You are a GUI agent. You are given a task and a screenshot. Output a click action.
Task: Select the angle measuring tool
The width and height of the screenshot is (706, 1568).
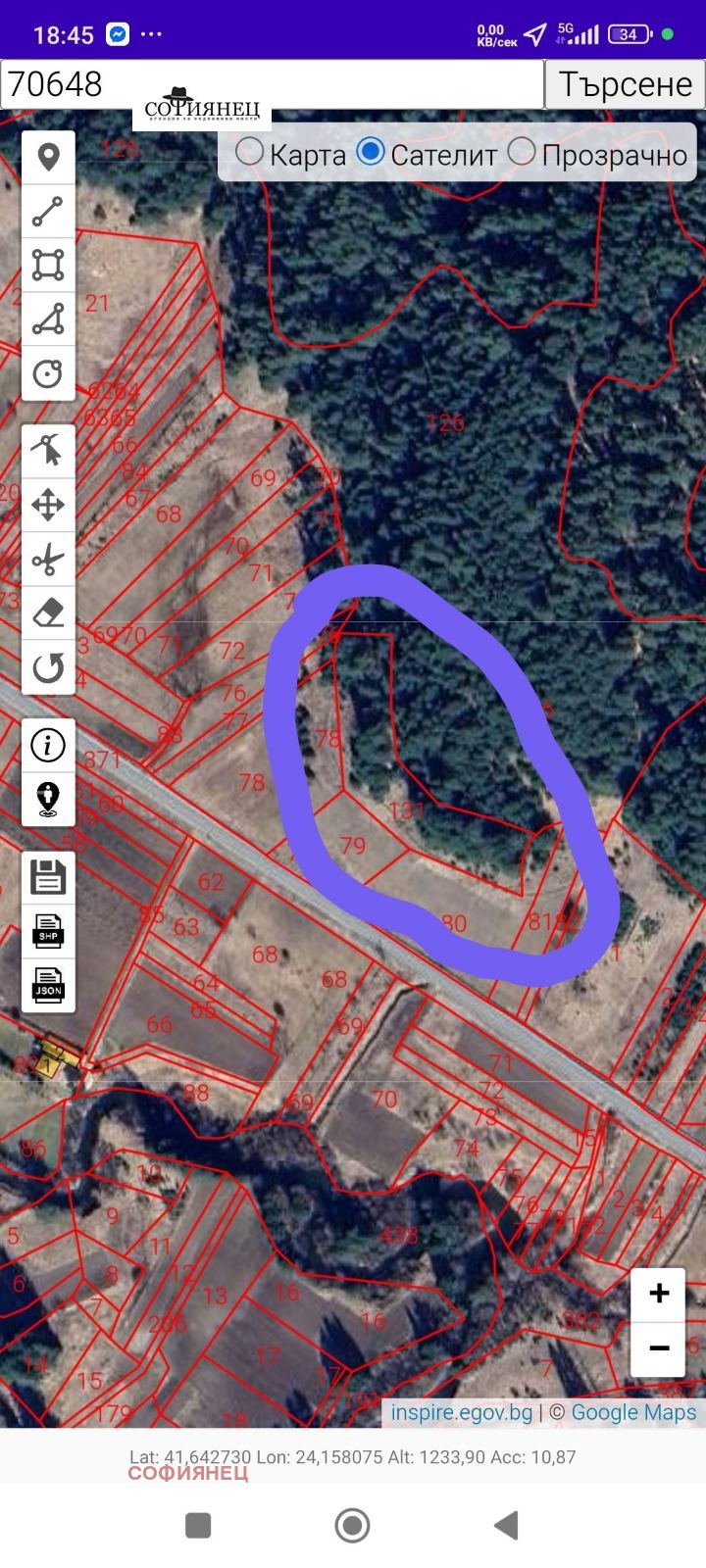click(48, 318)
